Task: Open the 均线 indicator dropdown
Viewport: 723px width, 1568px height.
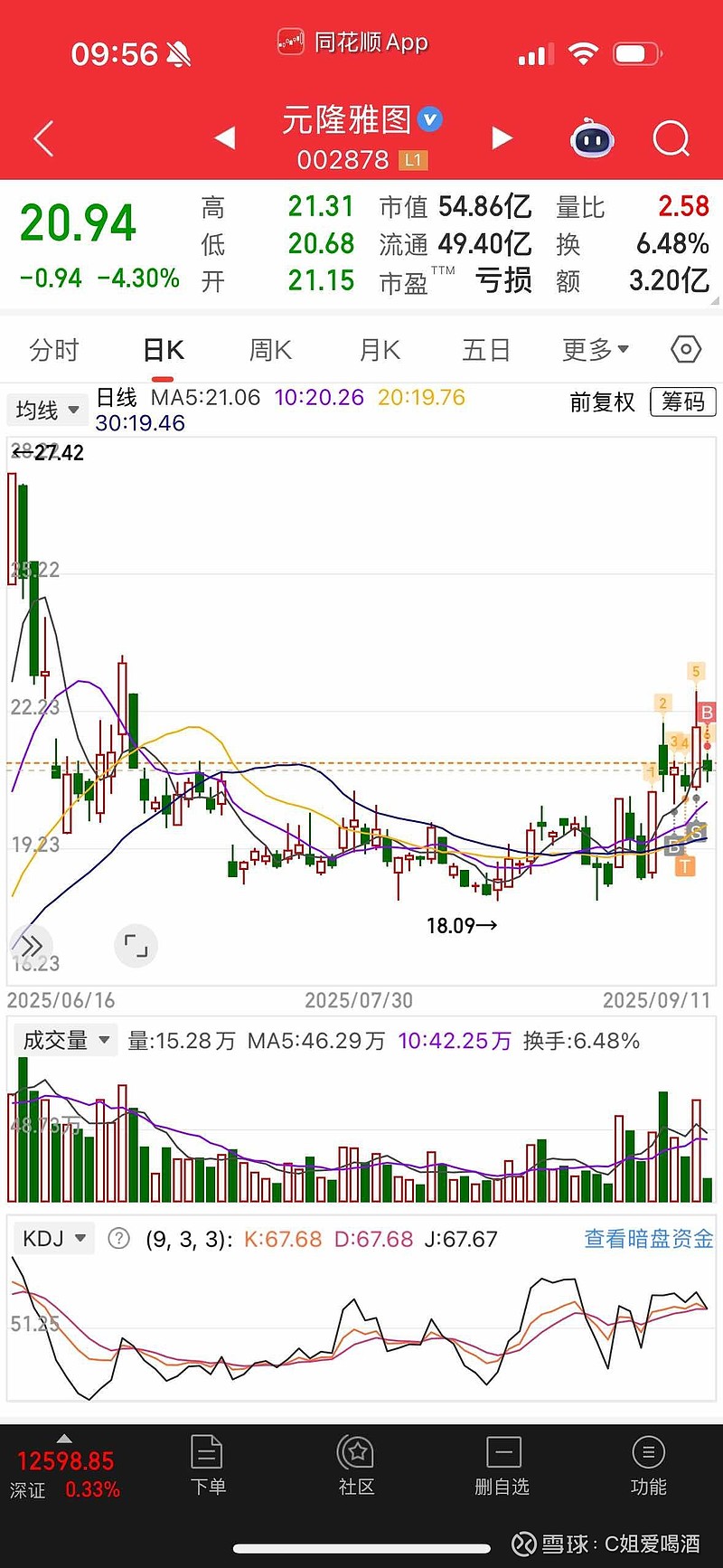Action: tap(47, 410)
